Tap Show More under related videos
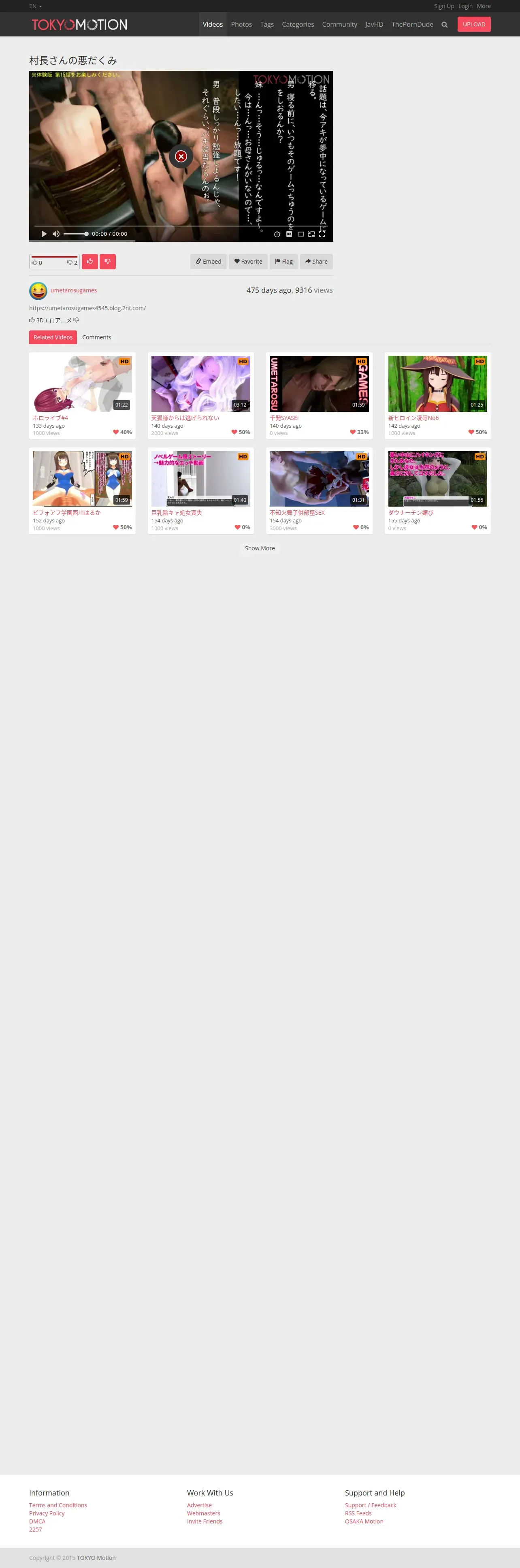This screenshot has height=1568, width=520. (x=259, y=548)
